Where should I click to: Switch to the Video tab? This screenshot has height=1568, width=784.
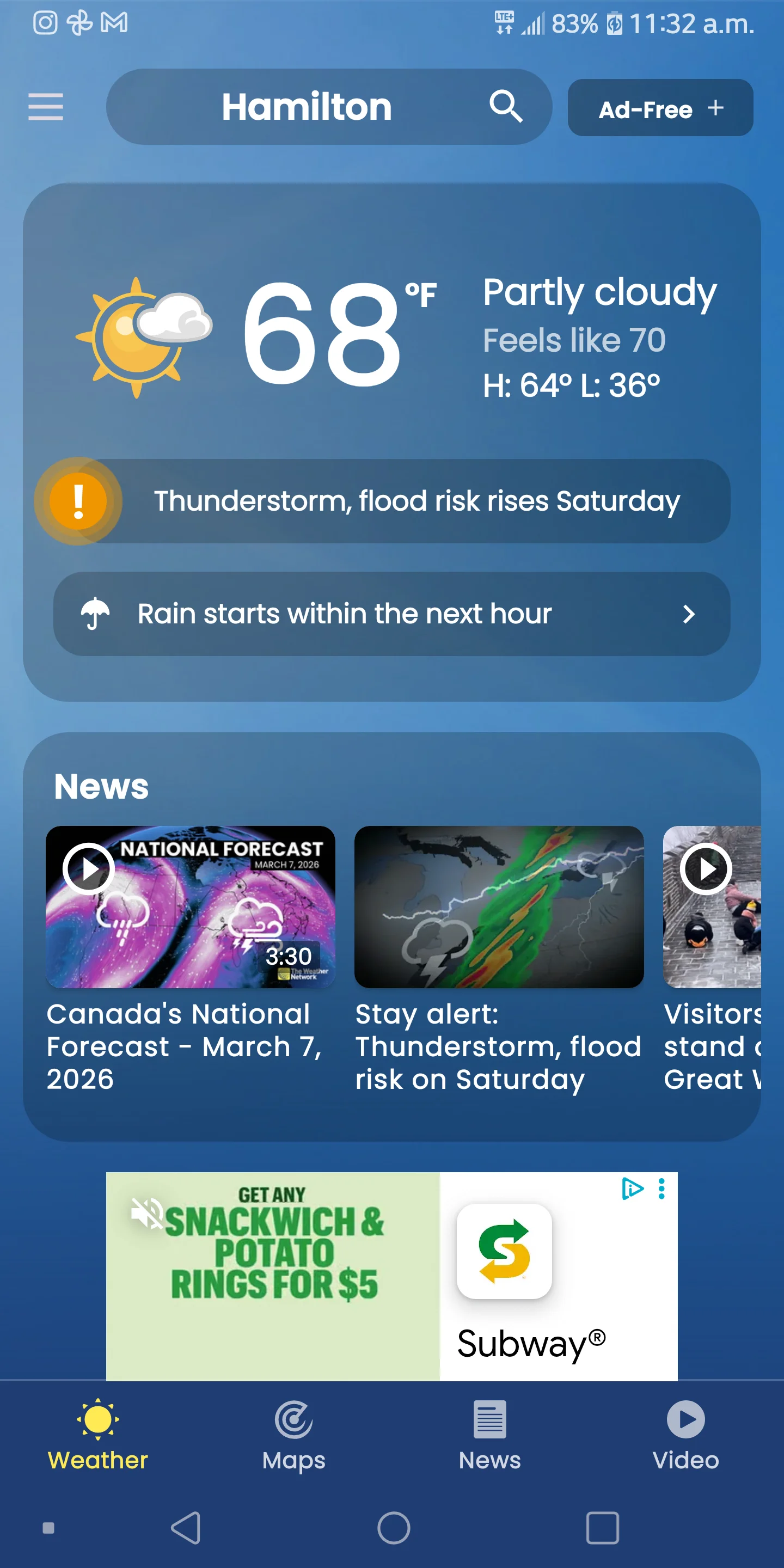685,1435
